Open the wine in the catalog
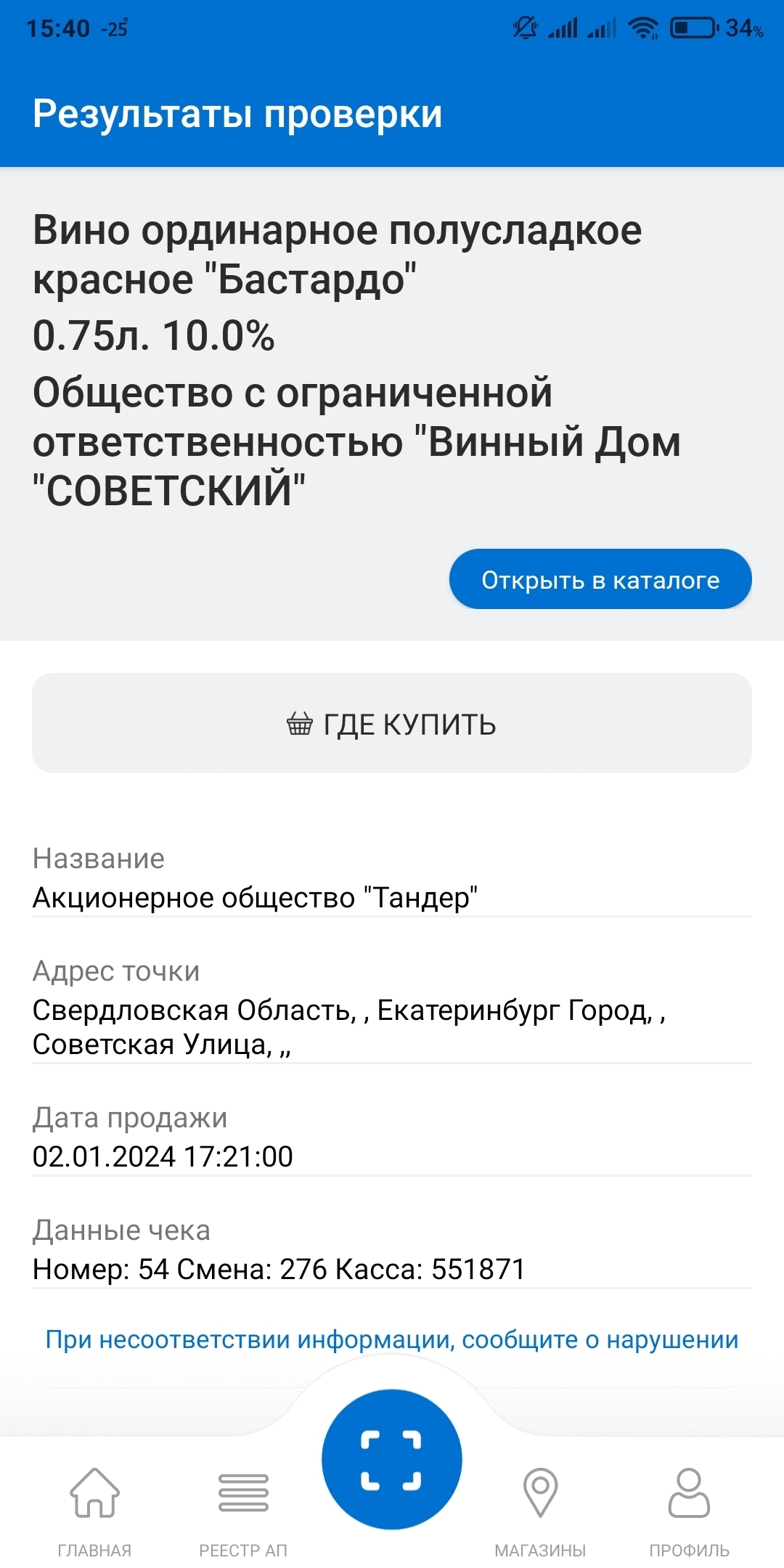The image size is (784, 1568). (600, 579)
